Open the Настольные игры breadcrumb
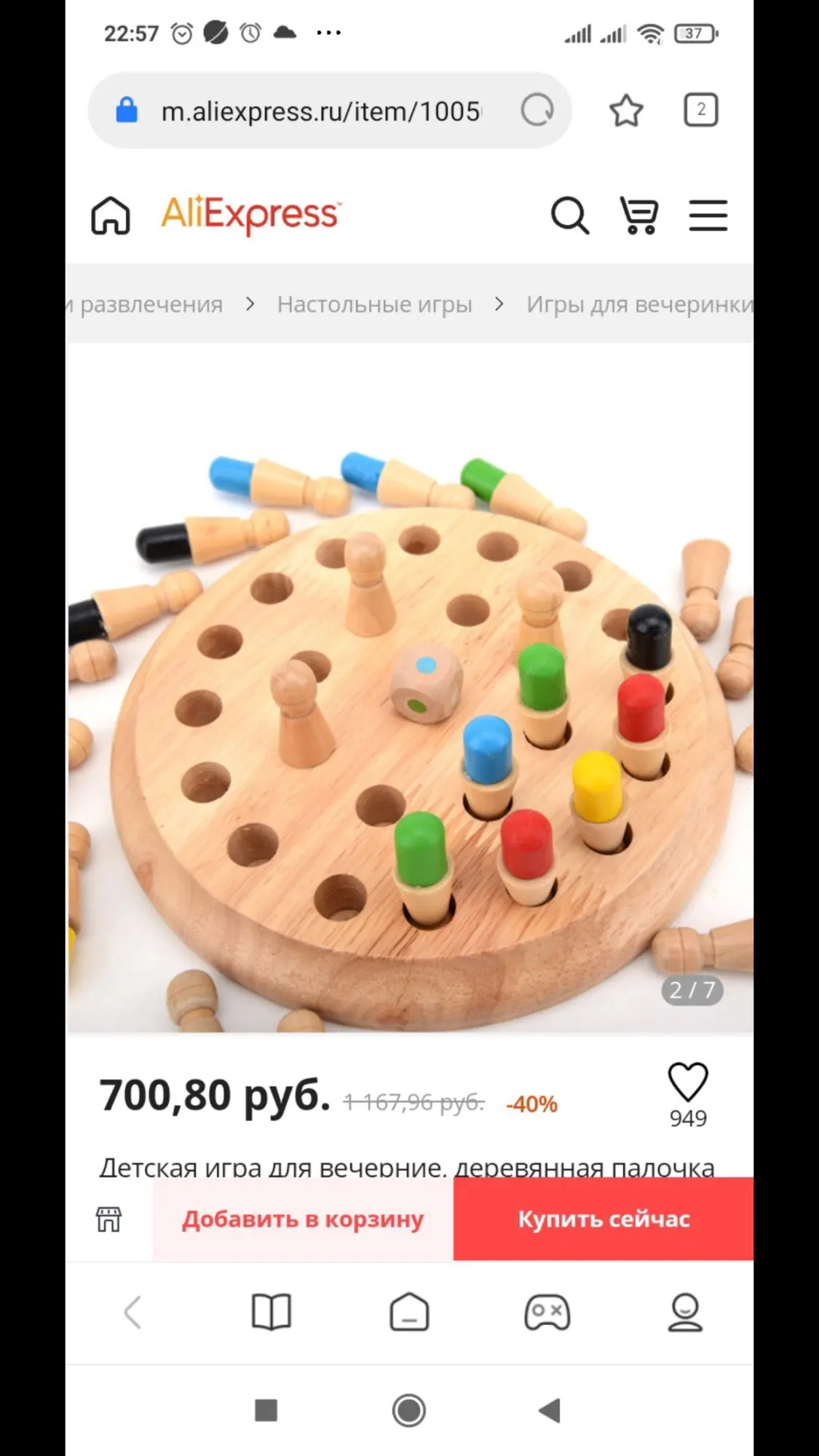The height and width of the screenshot is (1456, 819). pyautogui.click(x=374, y=304)
